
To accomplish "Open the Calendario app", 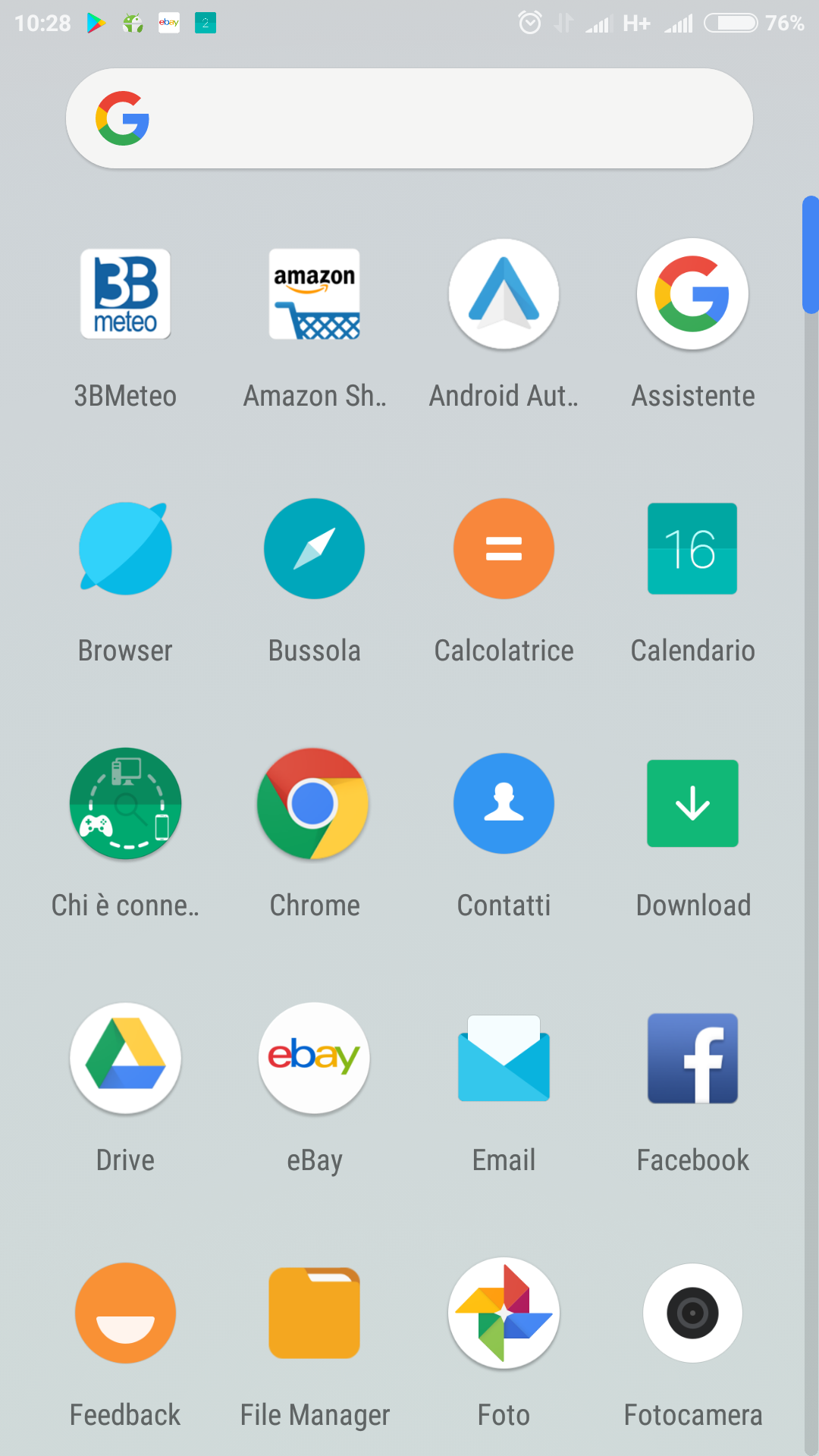I will (x=692, y=548).
